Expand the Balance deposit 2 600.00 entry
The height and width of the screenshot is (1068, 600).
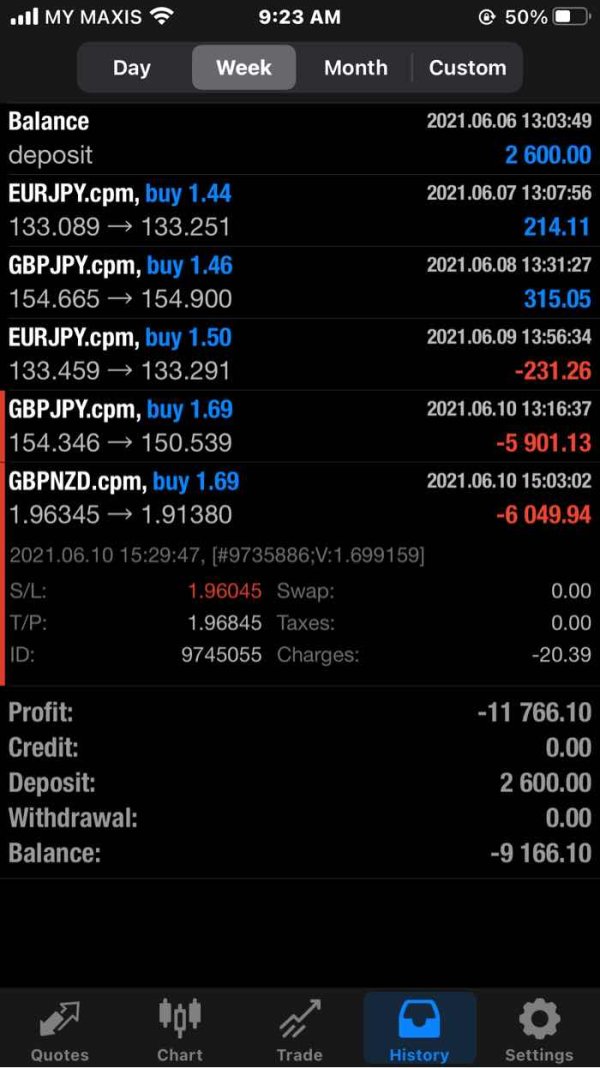point(300,138)
